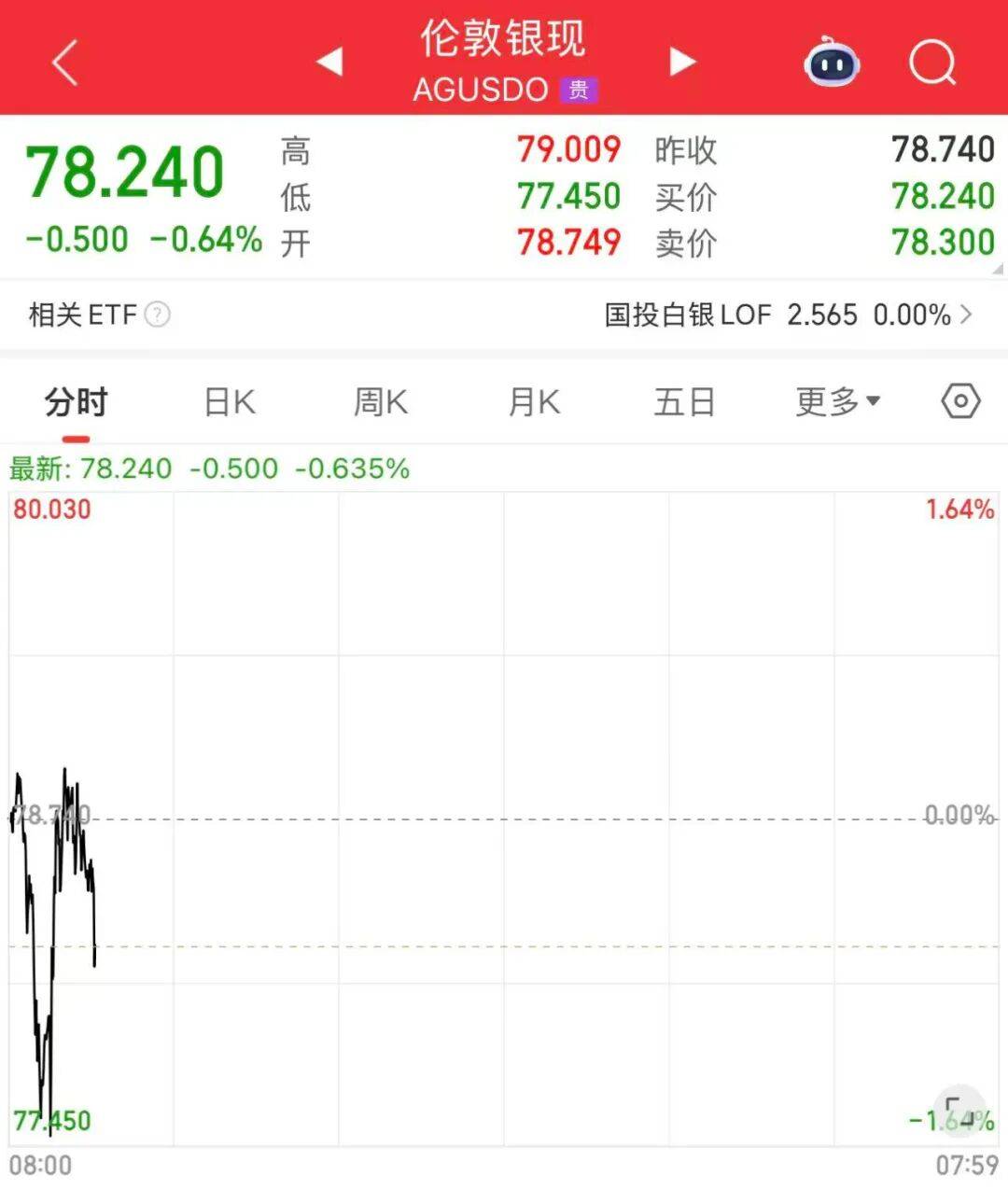
Task: Expand the 更多 chart options dropdown
Action: 837,402
